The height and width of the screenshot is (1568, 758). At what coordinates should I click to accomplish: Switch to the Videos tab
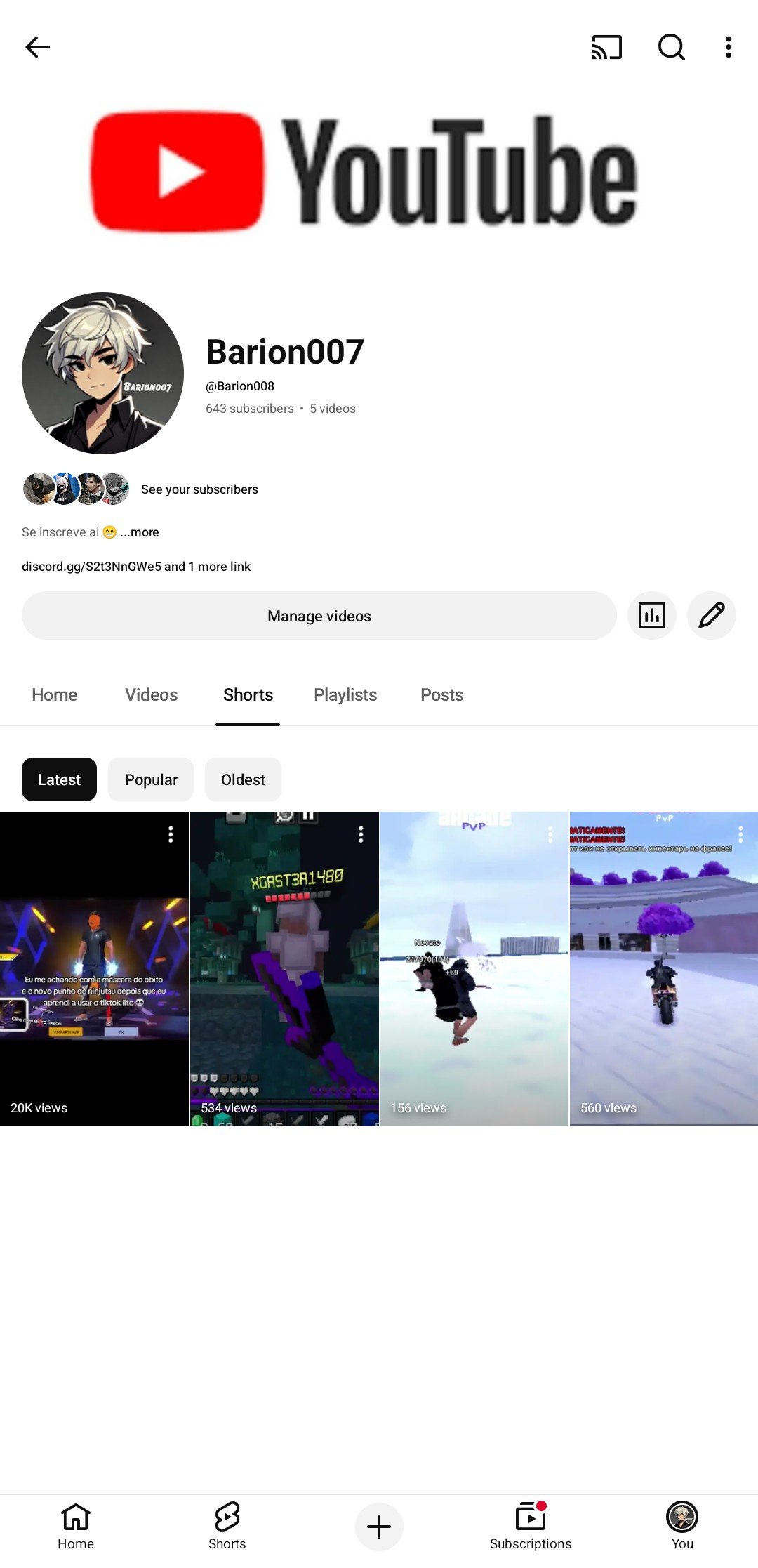151,695
